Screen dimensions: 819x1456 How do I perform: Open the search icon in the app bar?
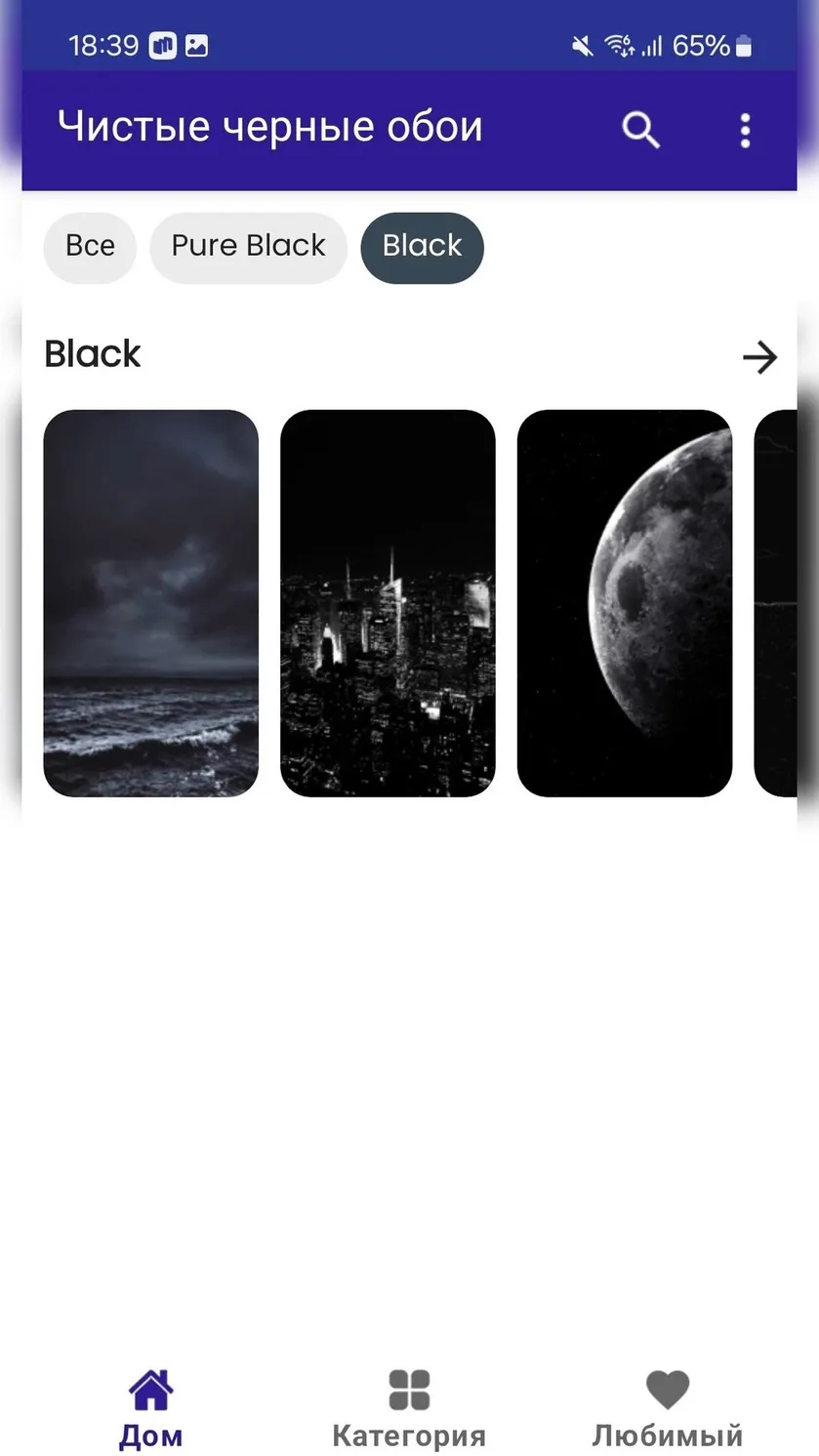pos(640,130)
